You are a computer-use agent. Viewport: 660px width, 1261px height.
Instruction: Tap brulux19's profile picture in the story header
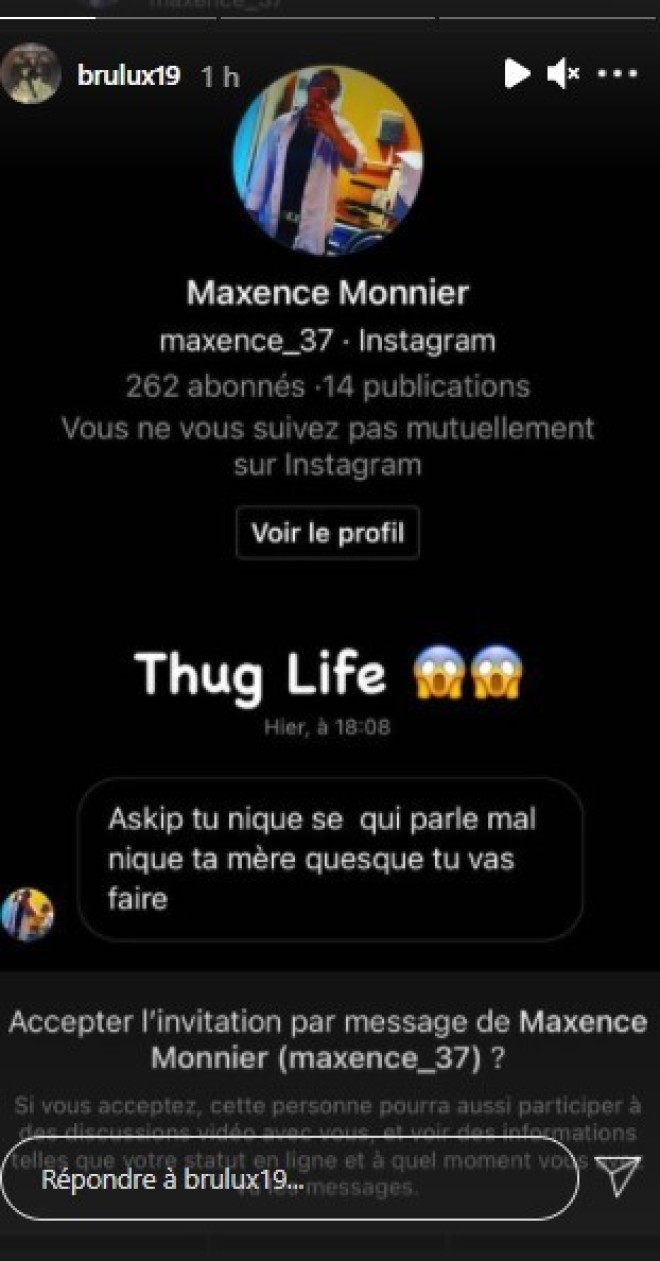click(32, 74)
